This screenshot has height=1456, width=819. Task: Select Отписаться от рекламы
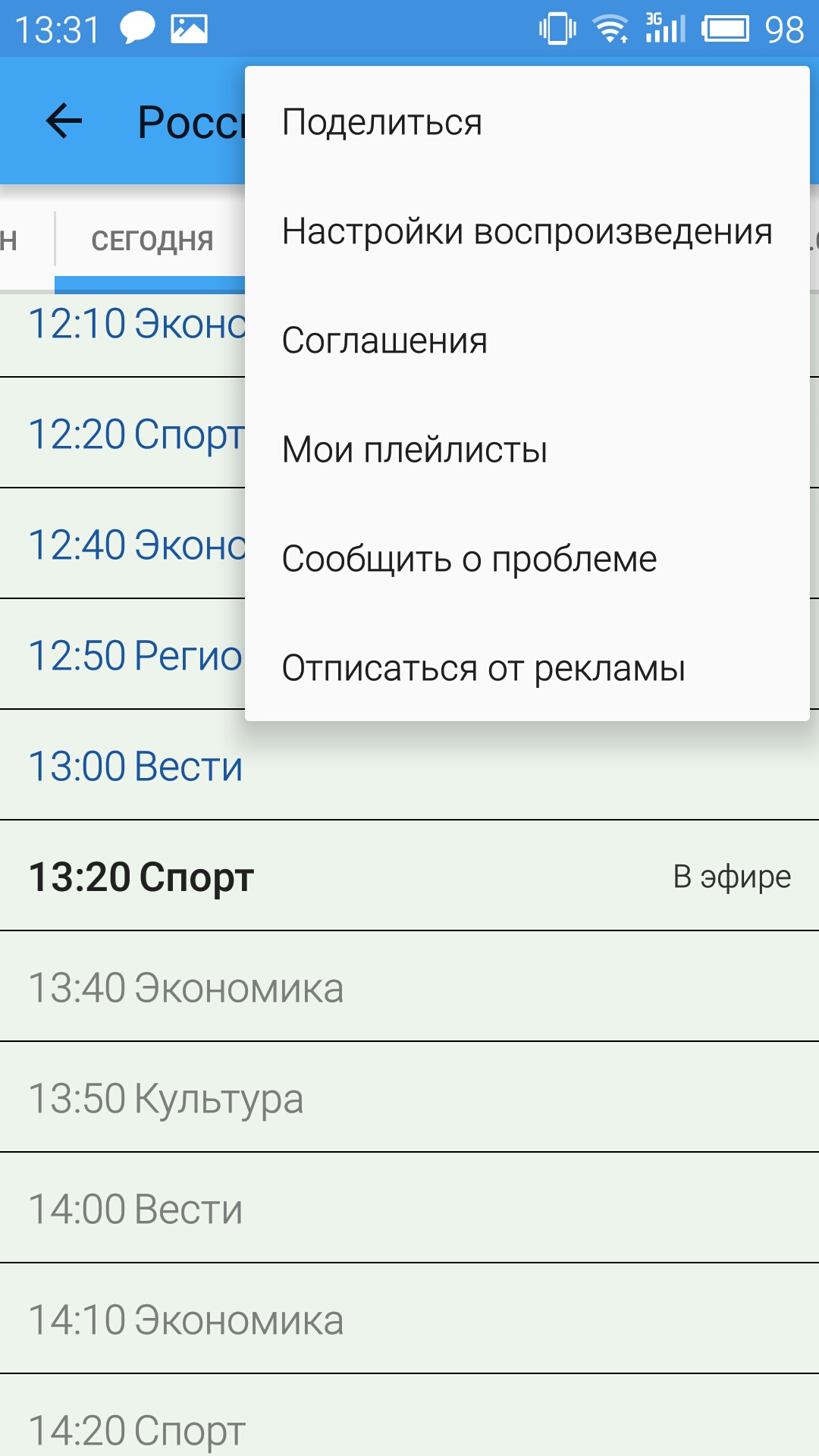coord(483,668)
